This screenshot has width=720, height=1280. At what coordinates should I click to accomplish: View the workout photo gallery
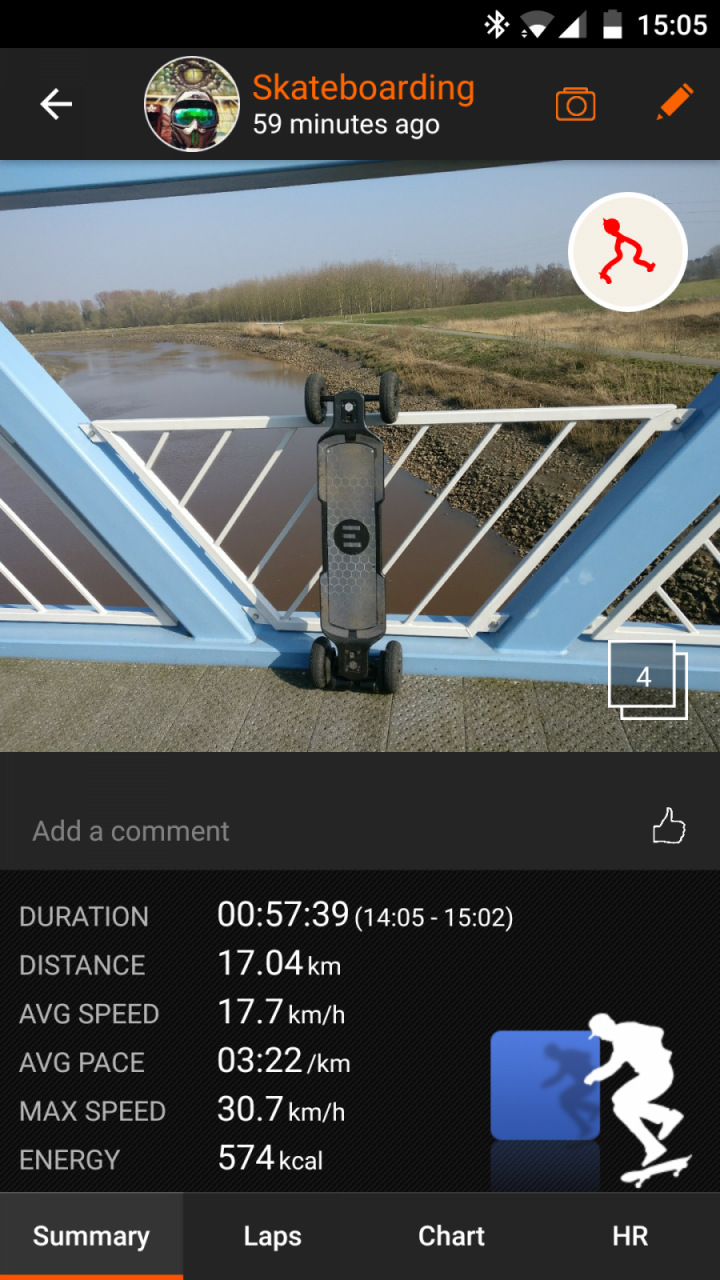coord(647,680)
